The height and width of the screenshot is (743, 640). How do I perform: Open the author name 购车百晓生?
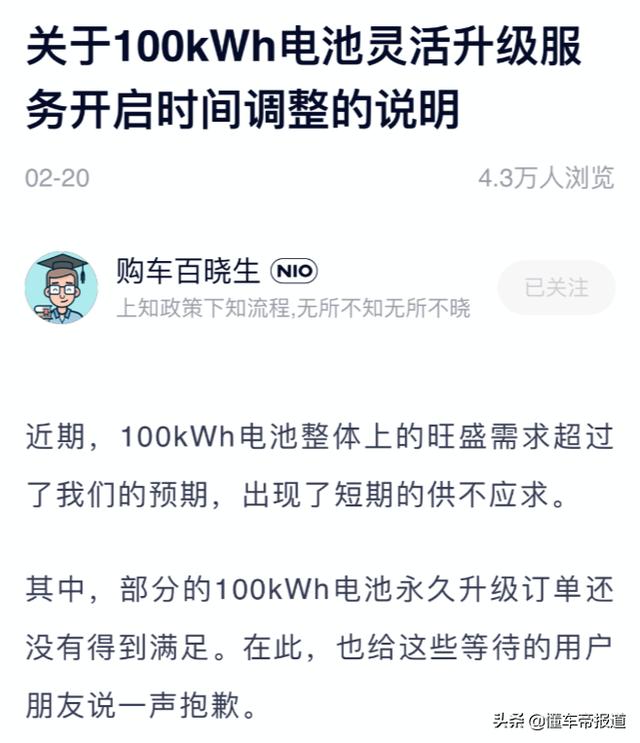188,271
